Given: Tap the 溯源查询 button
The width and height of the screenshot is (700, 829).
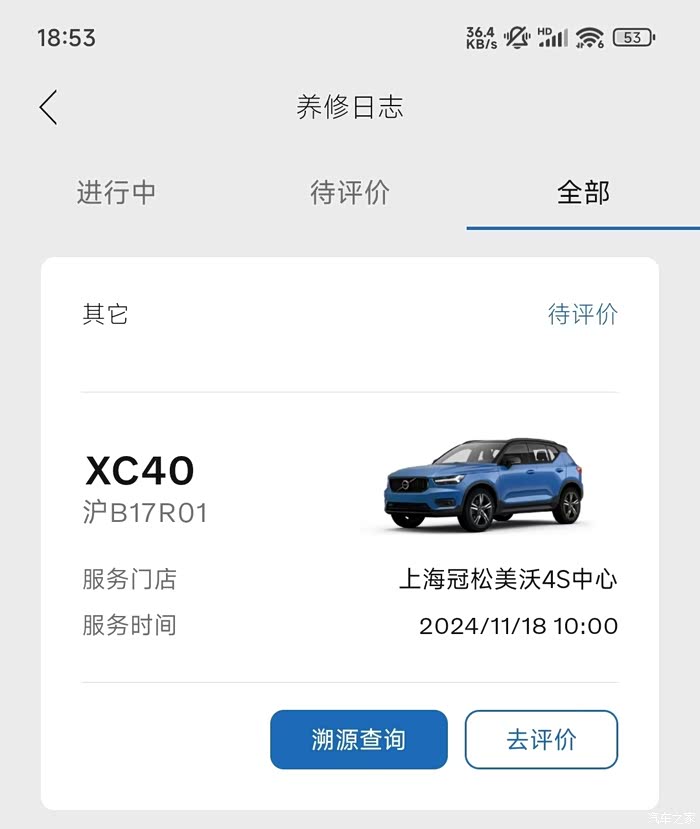Looking at the screenshot, I should click(x=358, y=739).
